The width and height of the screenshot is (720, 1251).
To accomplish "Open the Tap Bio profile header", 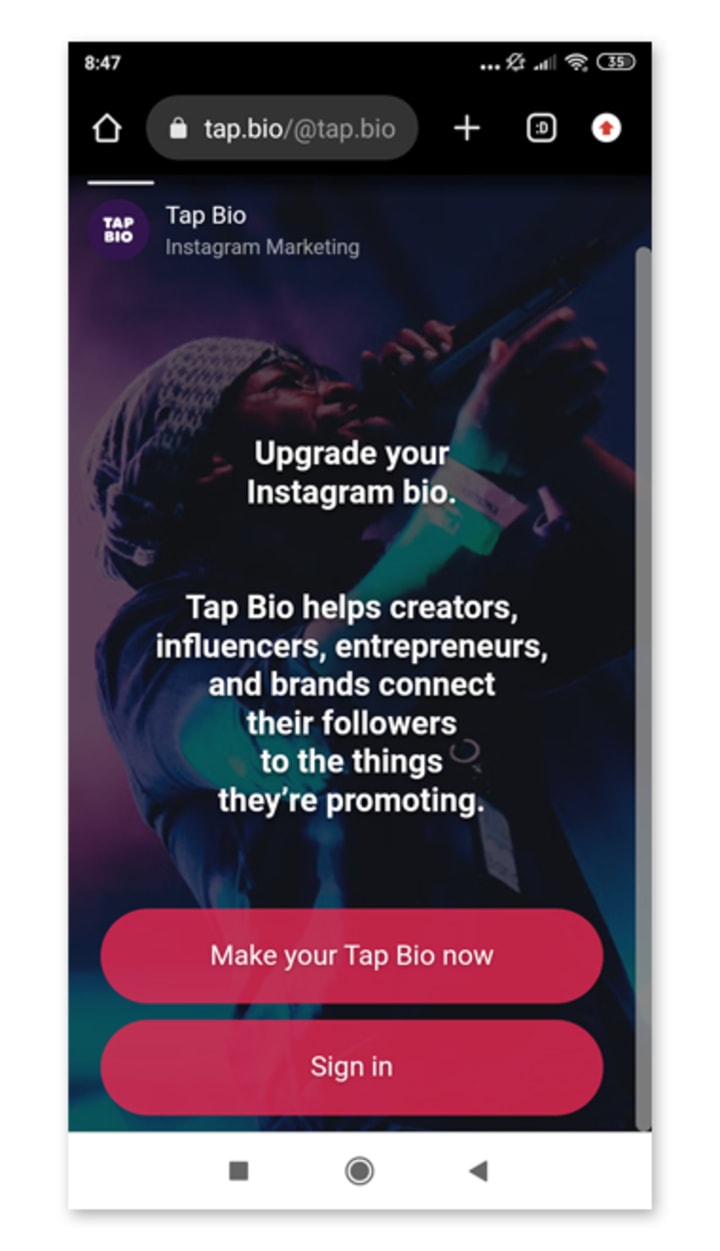I will [223, 230].
